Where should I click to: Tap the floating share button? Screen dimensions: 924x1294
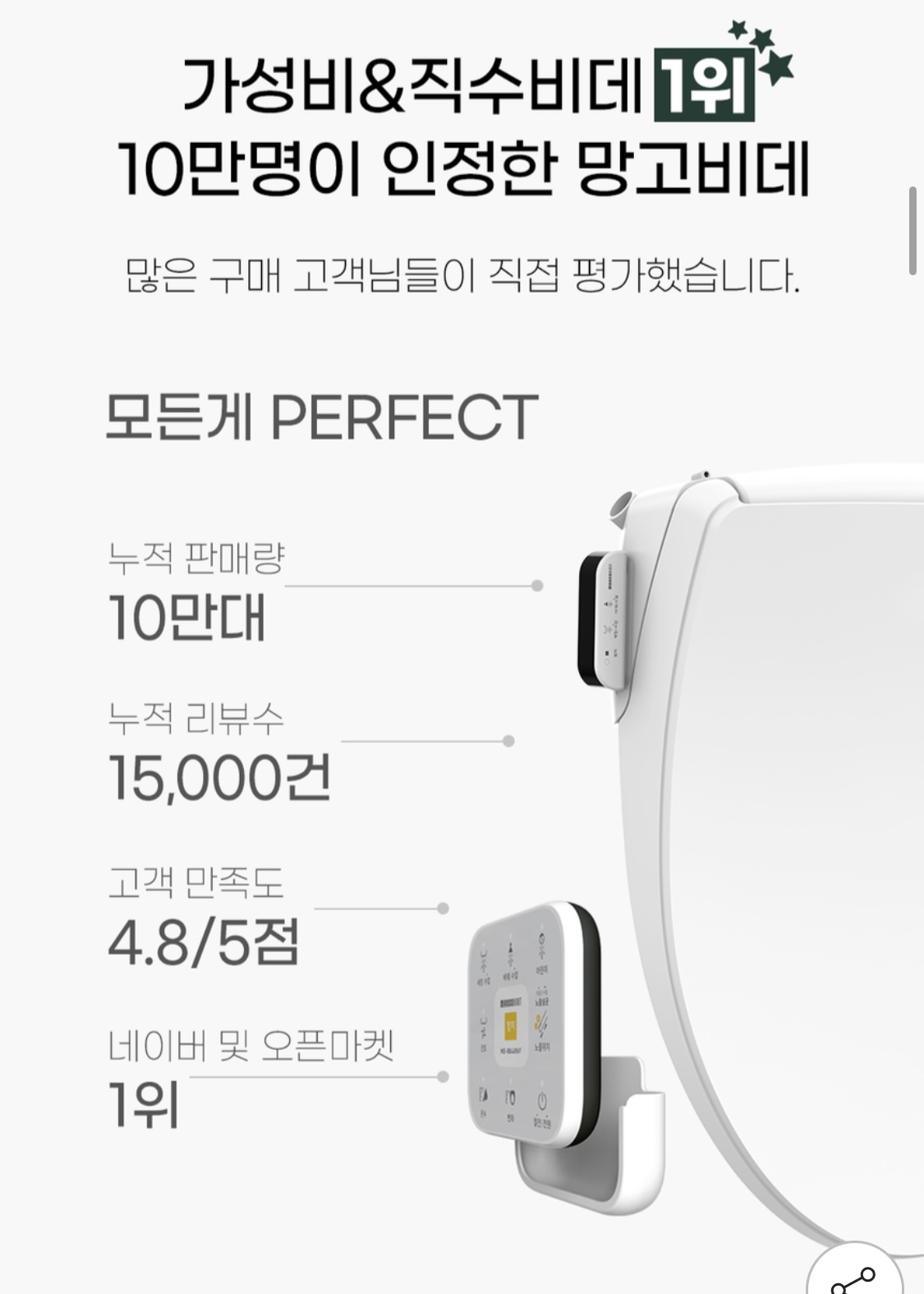pyautogui.click(x=855, y=1276)
